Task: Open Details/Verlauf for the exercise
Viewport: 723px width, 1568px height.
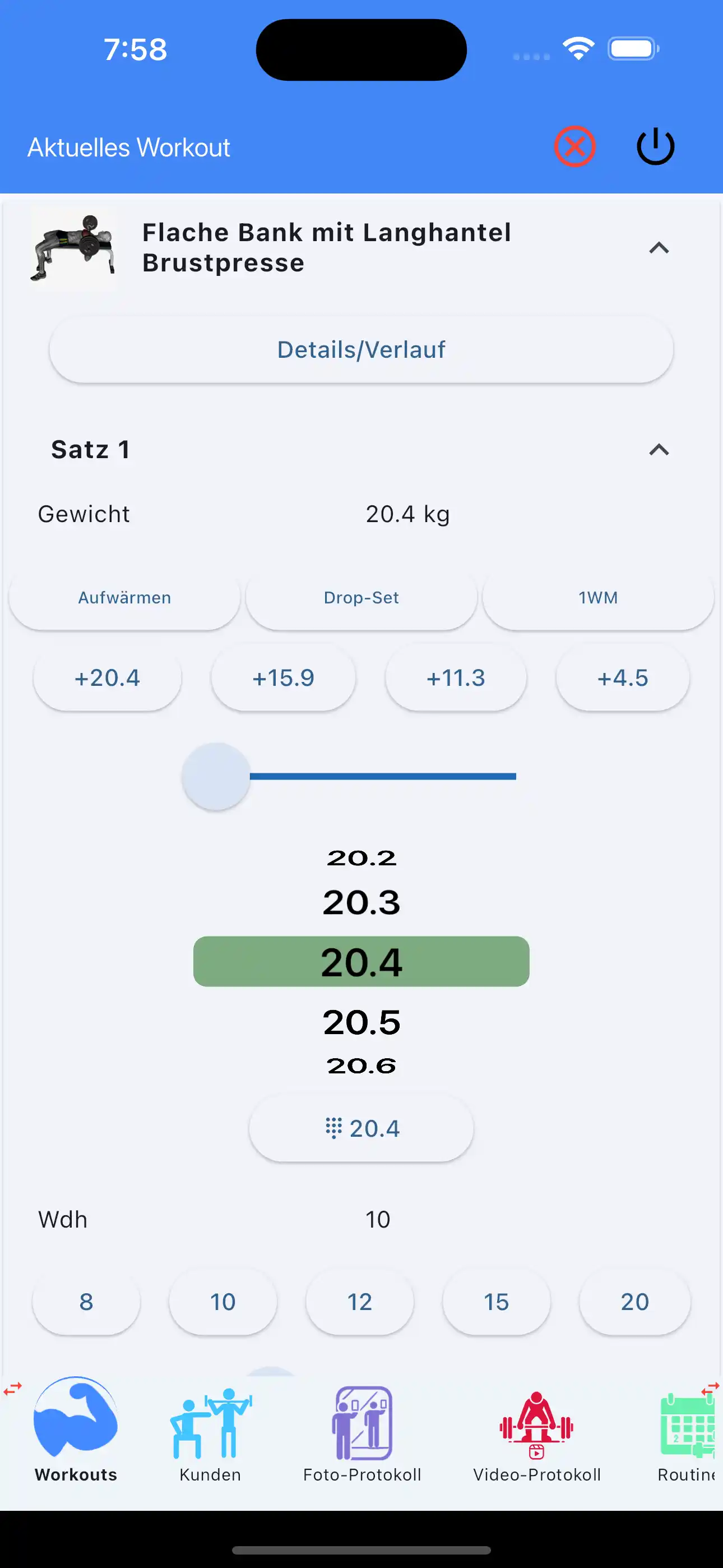Action: tap(361, 349)
